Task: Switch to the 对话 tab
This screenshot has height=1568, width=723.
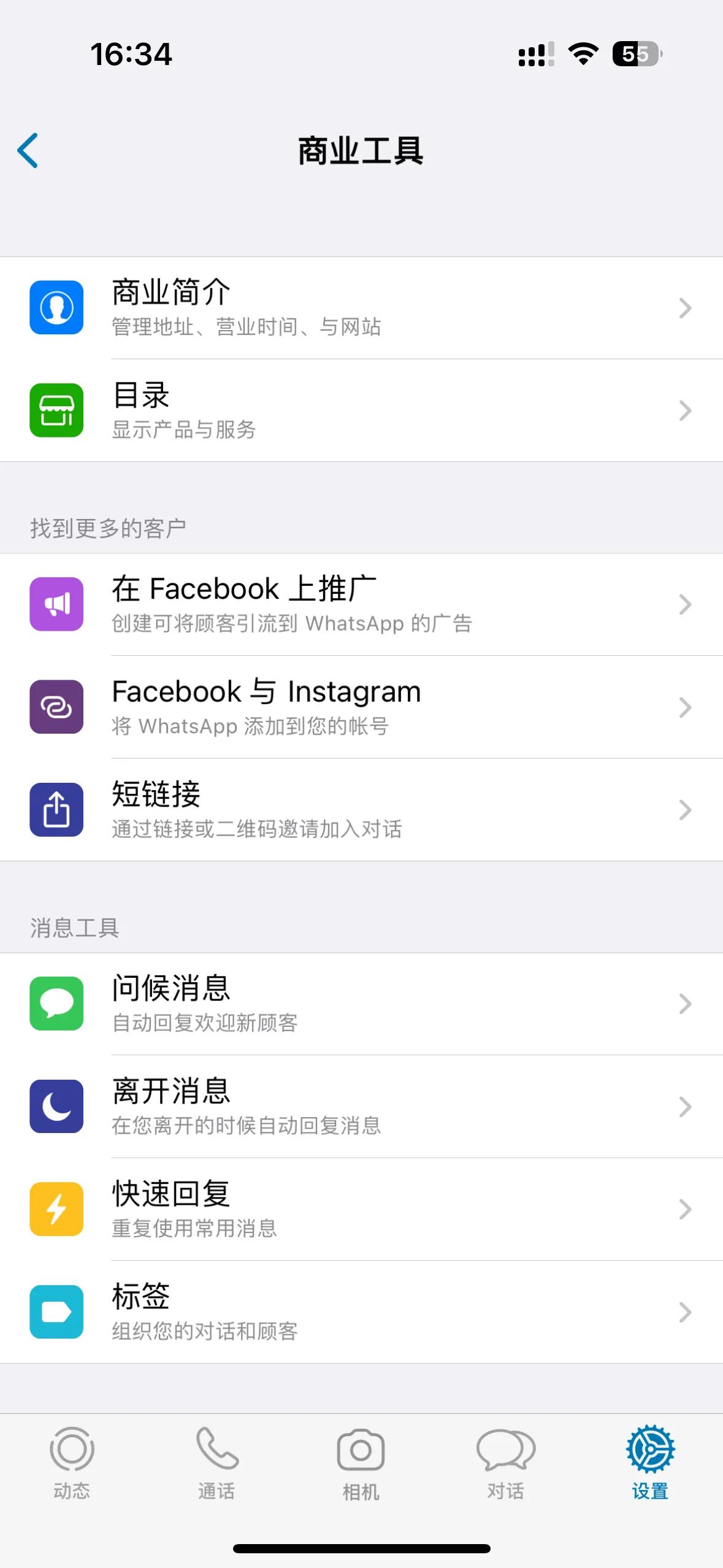Action: click(505, 1463)
